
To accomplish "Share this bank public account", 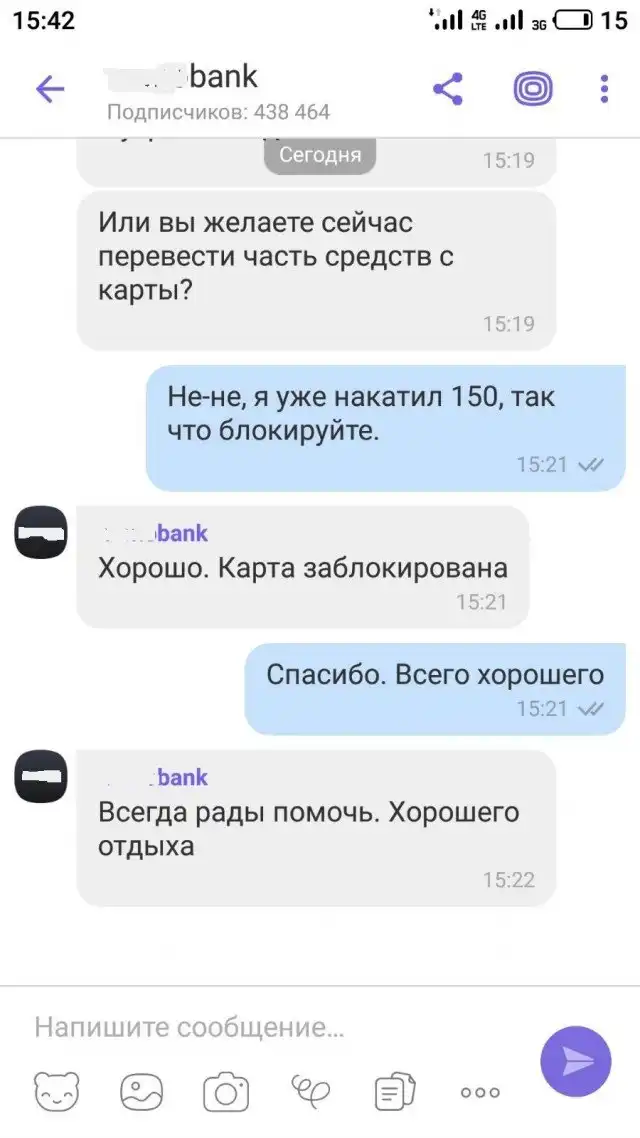I will coord(448,90).
